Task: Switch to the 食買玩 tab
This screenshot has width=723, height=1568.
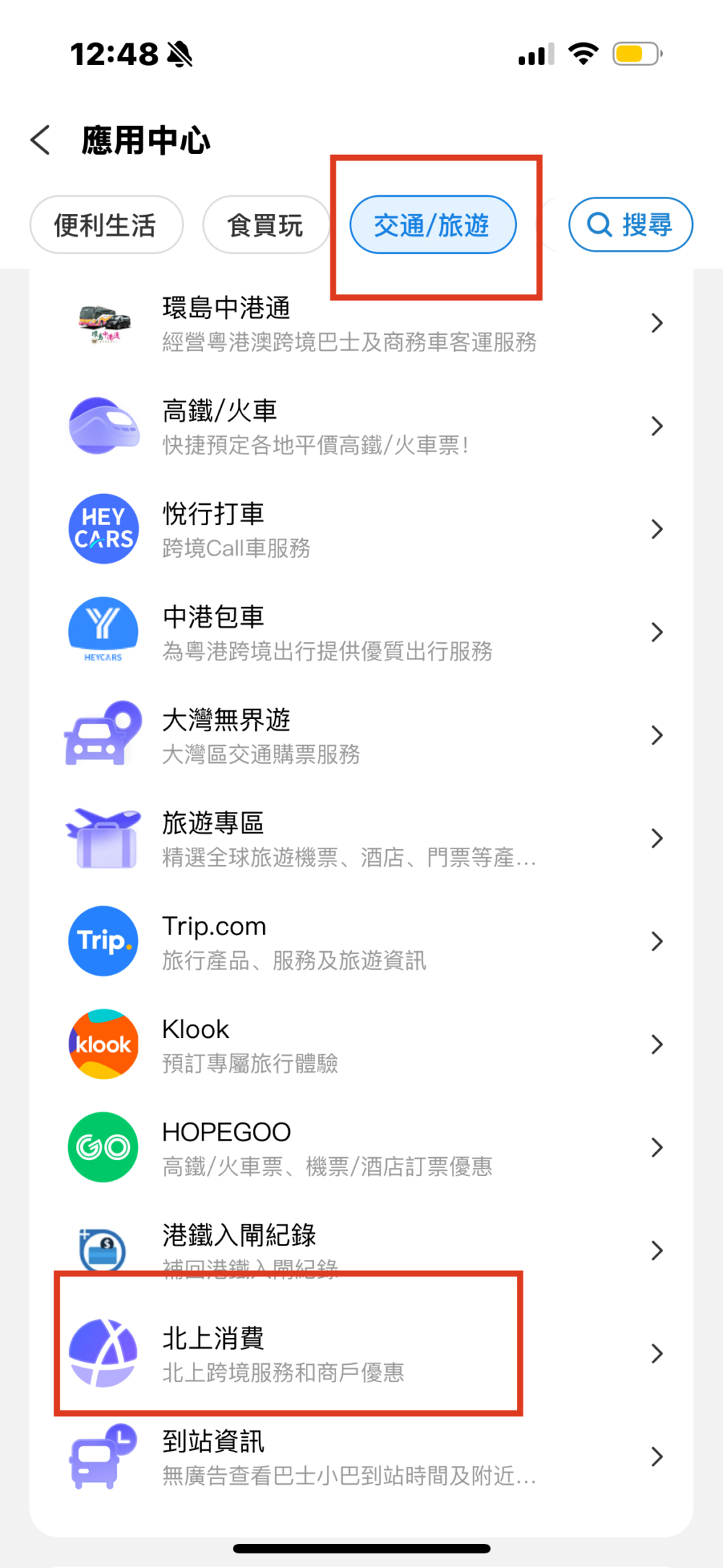Action: pyautogui.click(x=265, y=225)
